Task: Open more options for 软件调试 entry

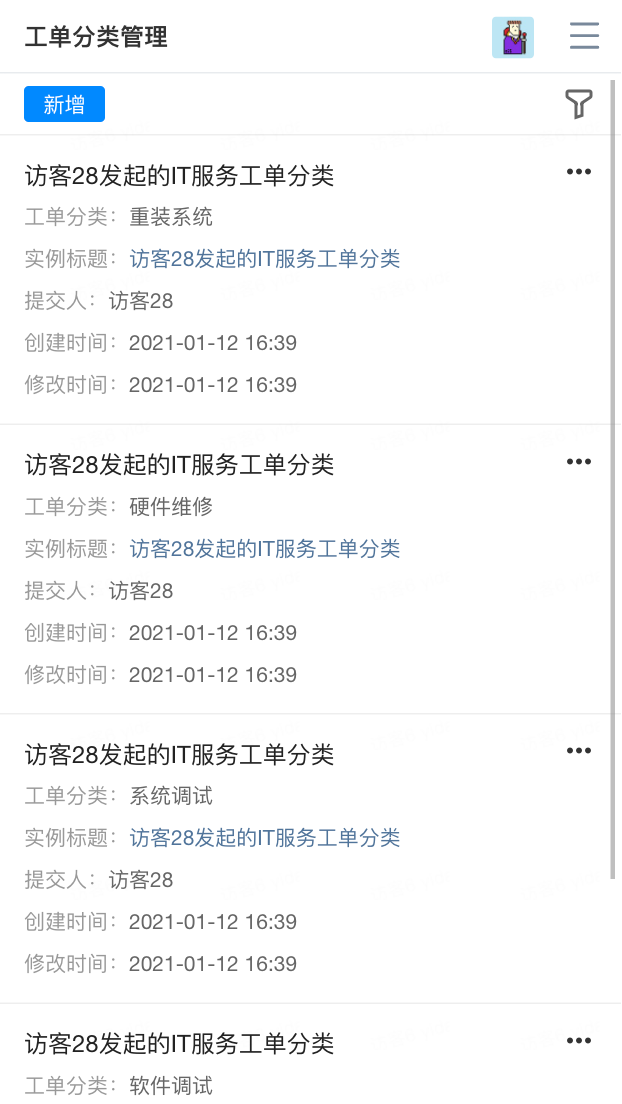Action: coord(579,1041)
